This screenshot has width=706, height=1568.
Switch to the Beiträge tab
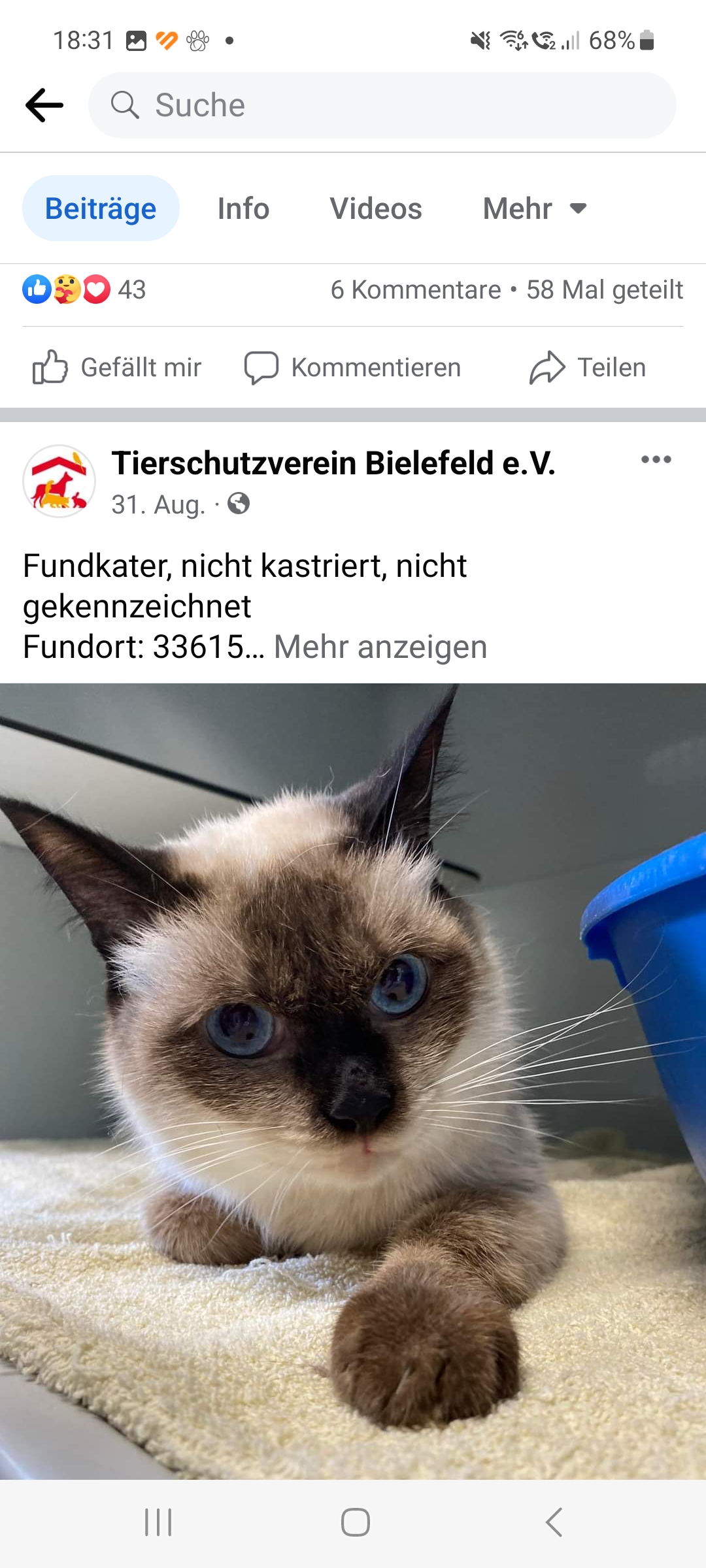101,208
